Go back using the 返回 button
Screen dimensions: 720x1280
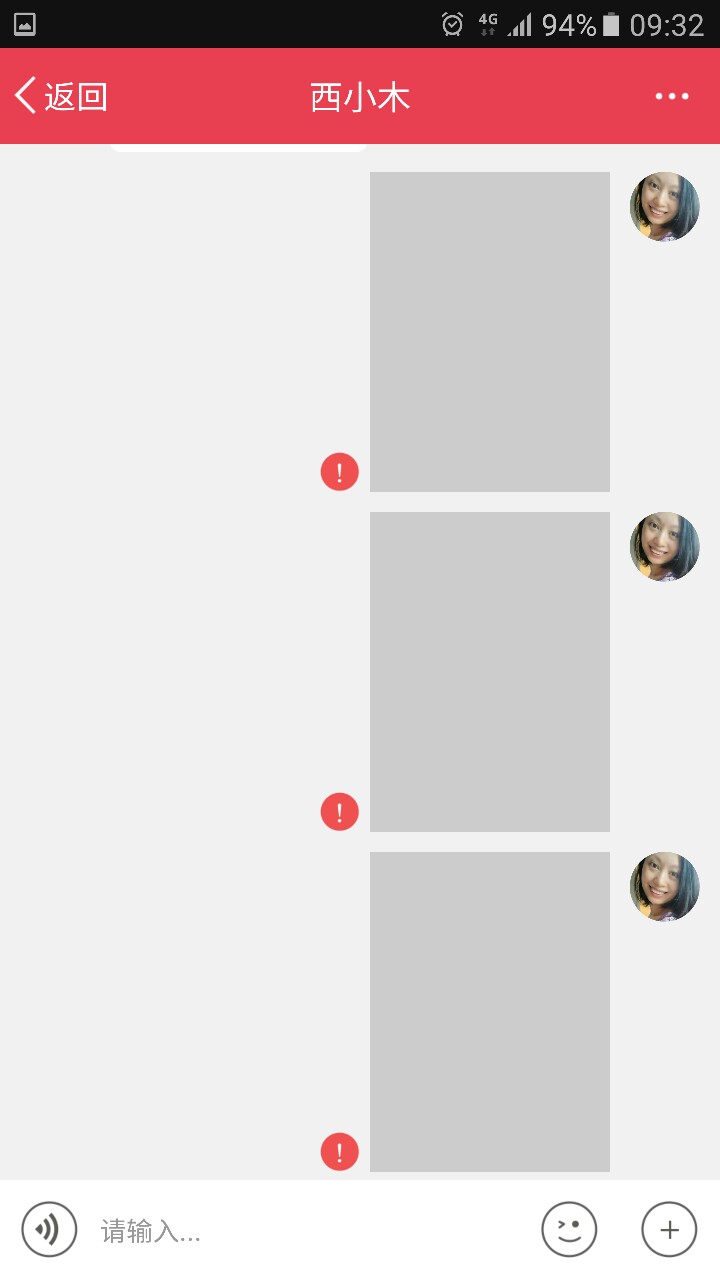(62, 97)
